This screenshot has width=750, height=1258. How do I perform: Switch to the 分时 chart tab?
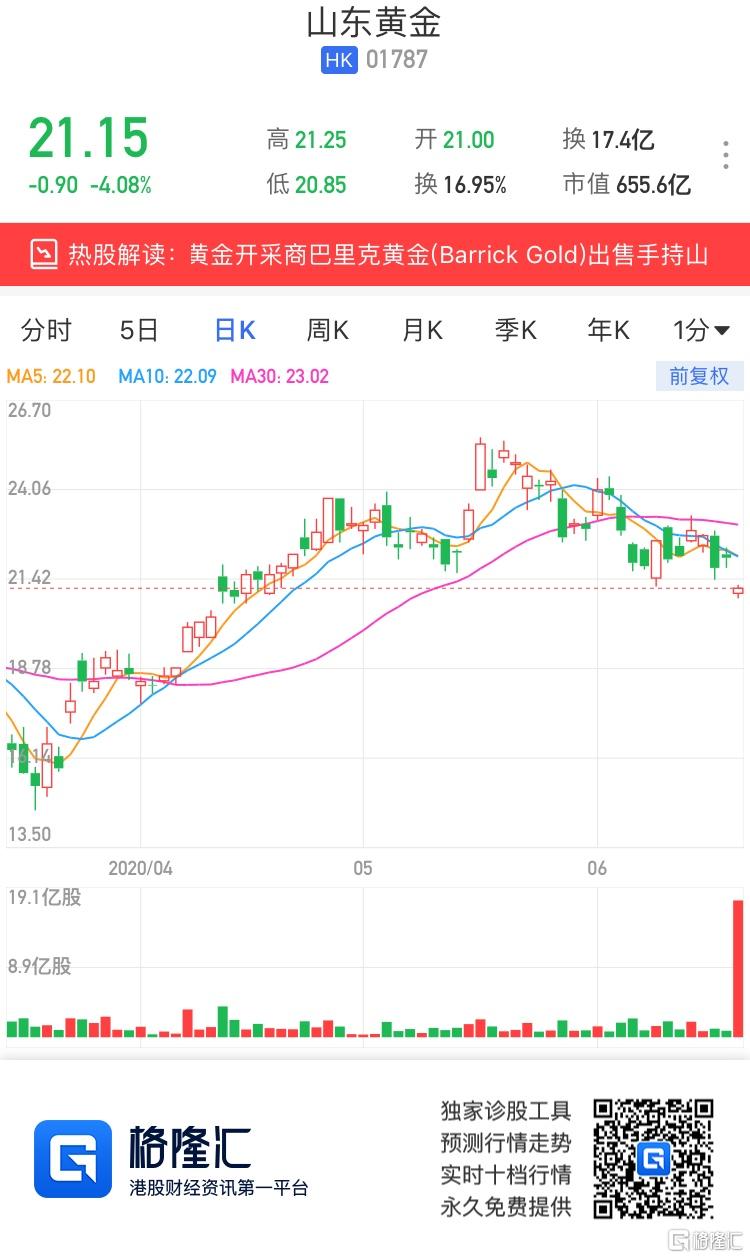47,330
